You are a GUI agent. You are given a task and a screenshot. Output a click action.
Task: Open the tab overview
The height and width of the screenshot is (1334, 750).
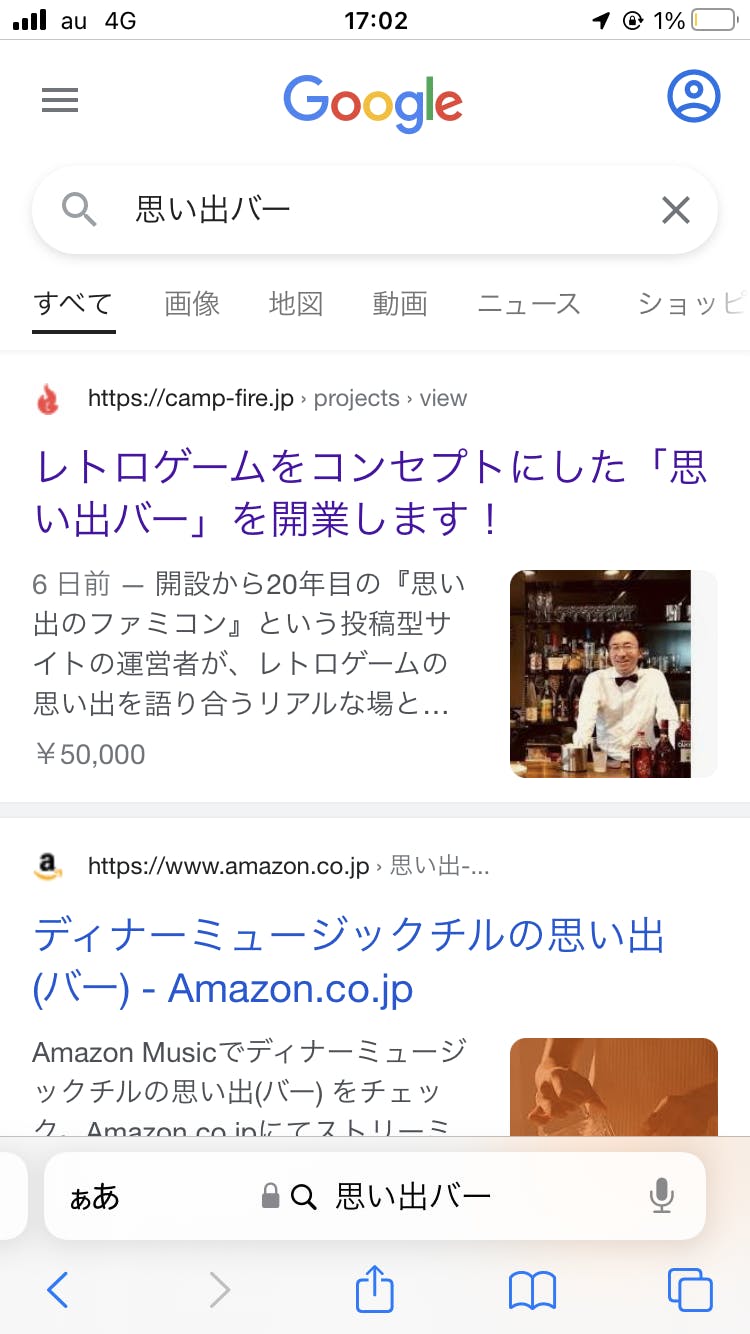click(x=690, y=1290)
